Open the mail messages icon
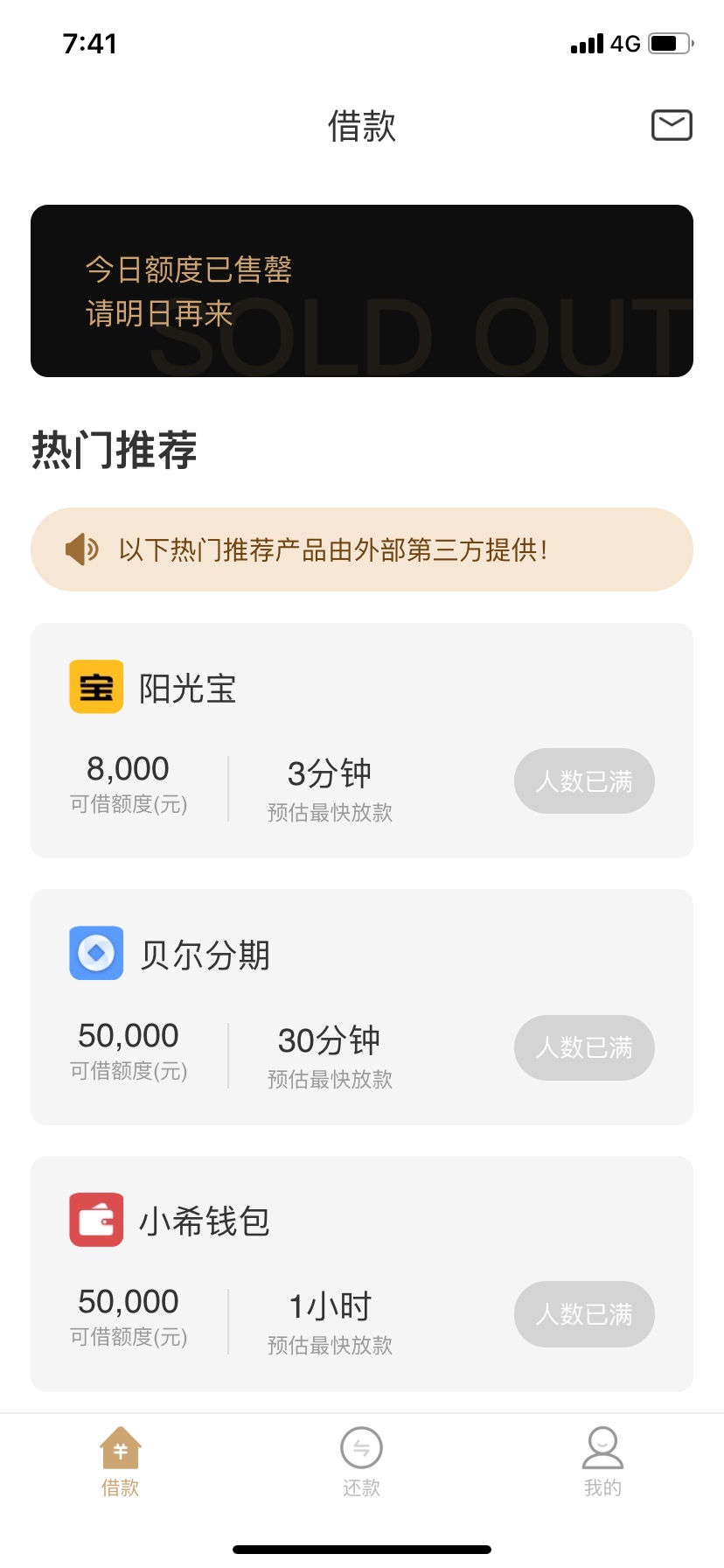This screenshot has height=1568, width=724. click(x=672, y=125)
